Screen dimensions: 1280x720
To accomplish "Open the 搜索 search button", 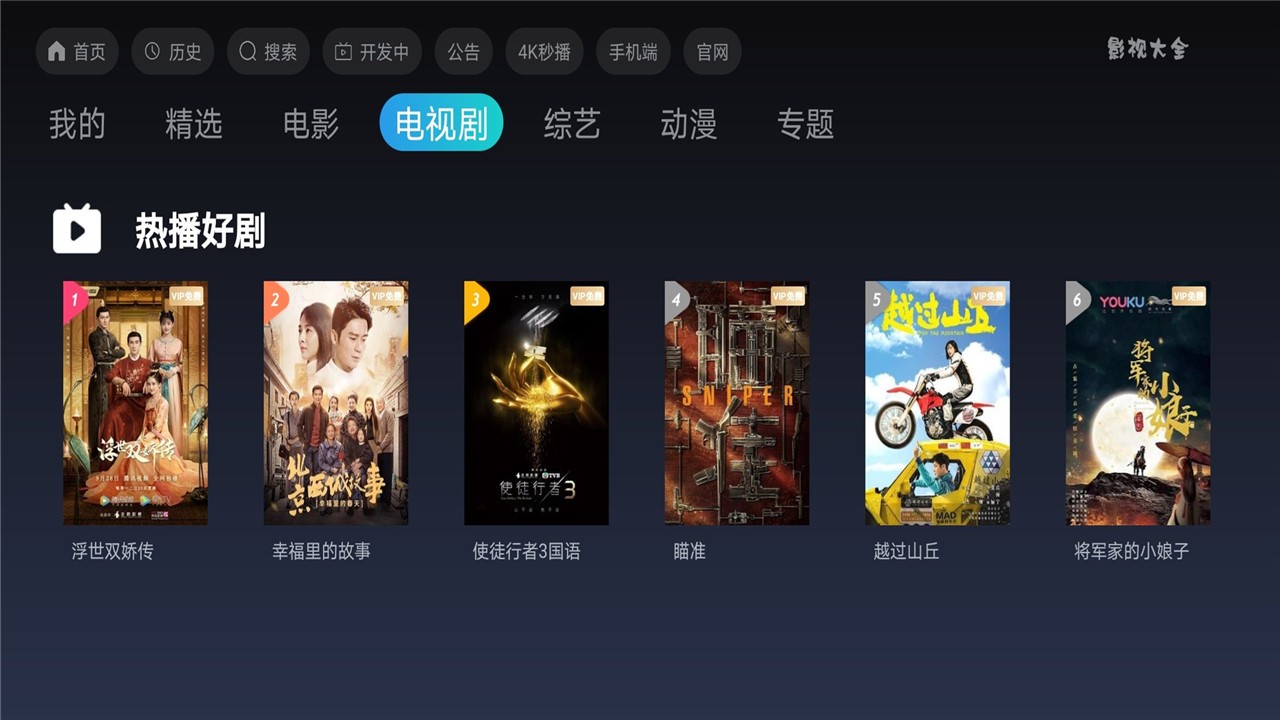I will pyautogui.click(x=268, y=52).
